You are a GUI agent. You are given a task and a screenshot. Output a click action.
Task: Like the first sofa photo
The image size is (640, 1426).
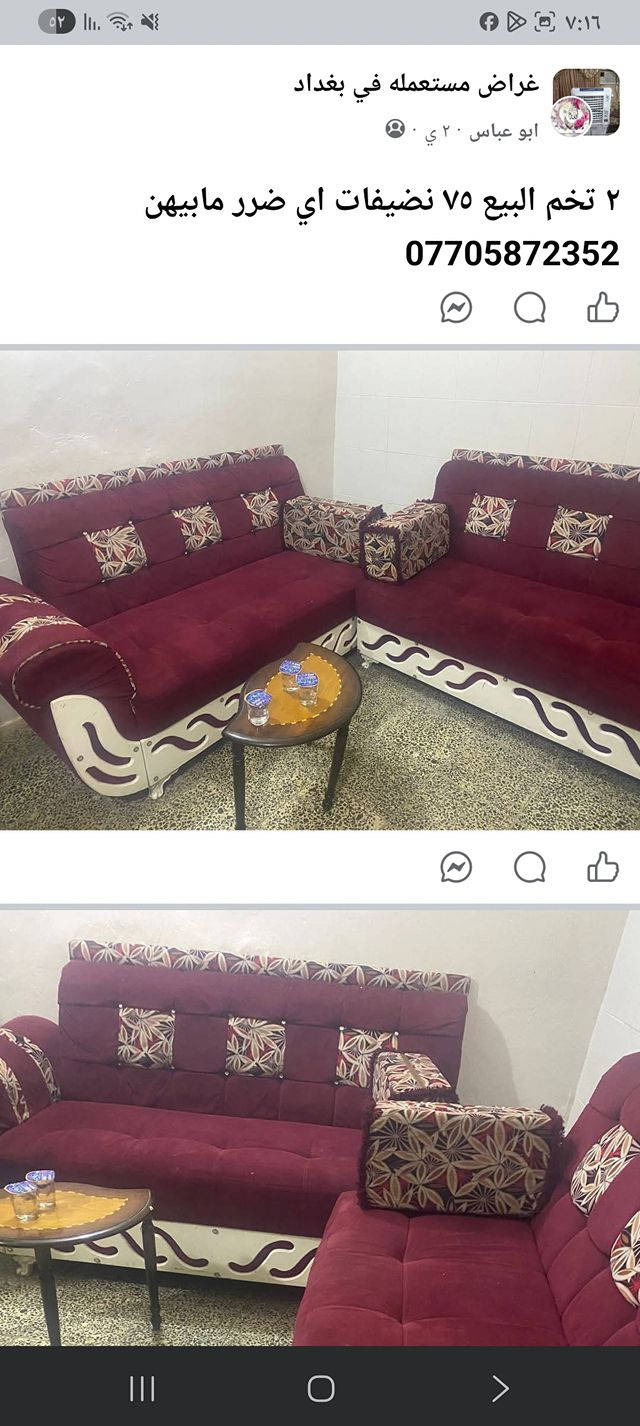click(602, 867)
